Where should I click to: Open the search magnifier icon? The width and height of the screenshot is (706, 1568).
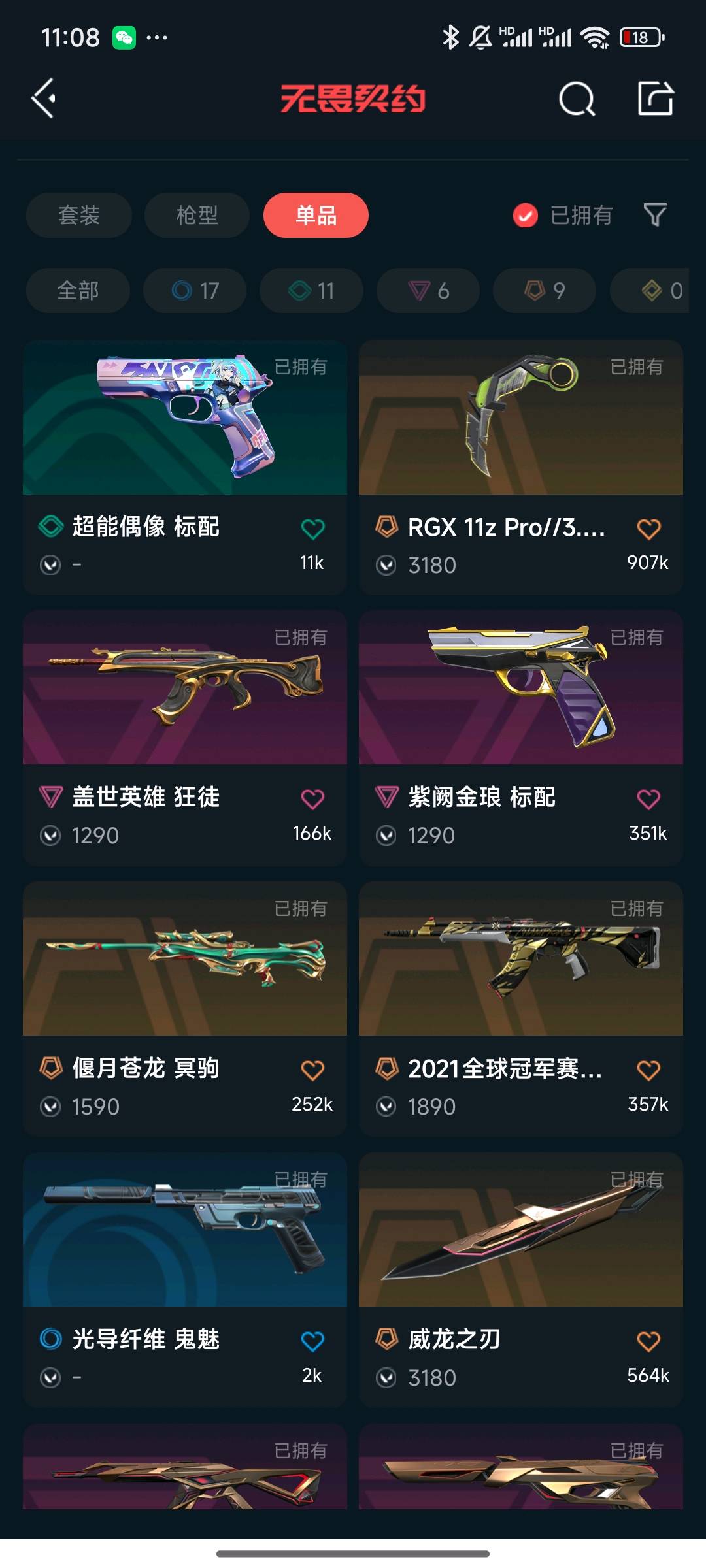pyautogui.click(x=577, y=99)
